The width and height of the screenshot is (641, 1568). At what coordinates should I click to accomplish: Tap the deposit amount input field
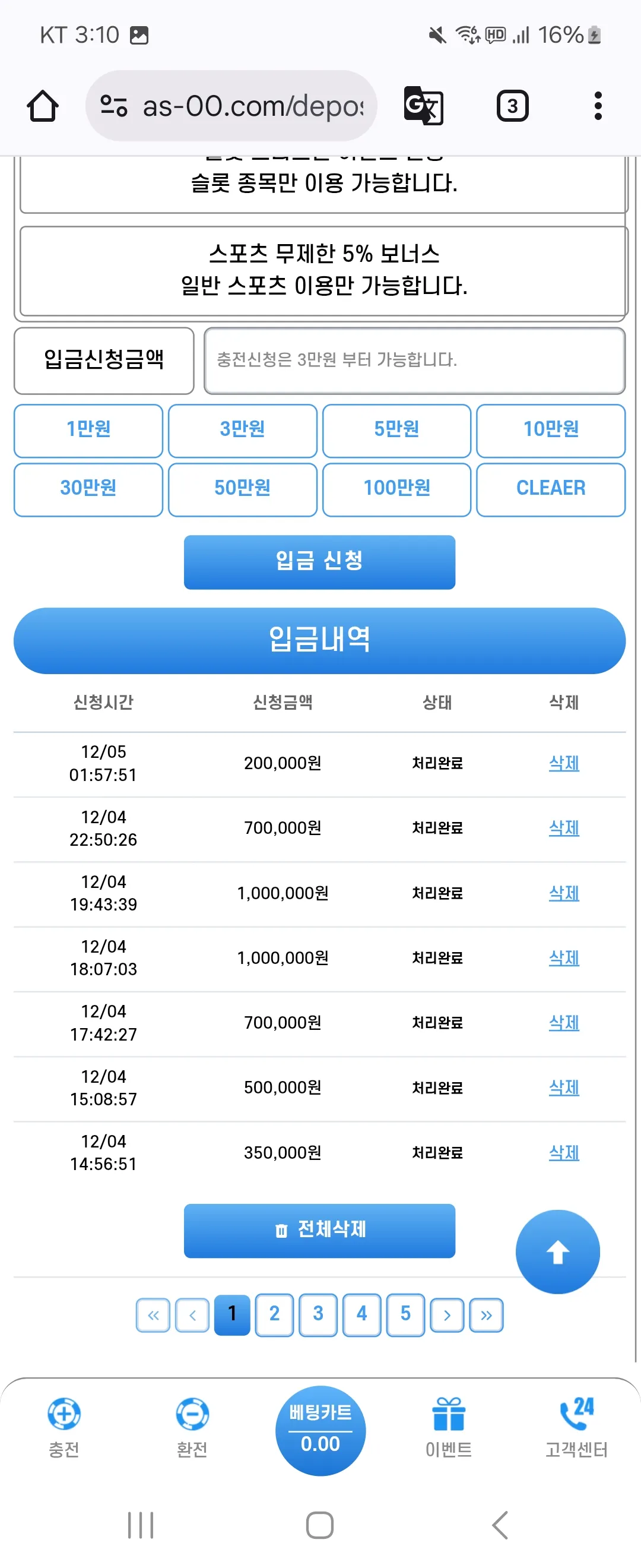[414, 361]
